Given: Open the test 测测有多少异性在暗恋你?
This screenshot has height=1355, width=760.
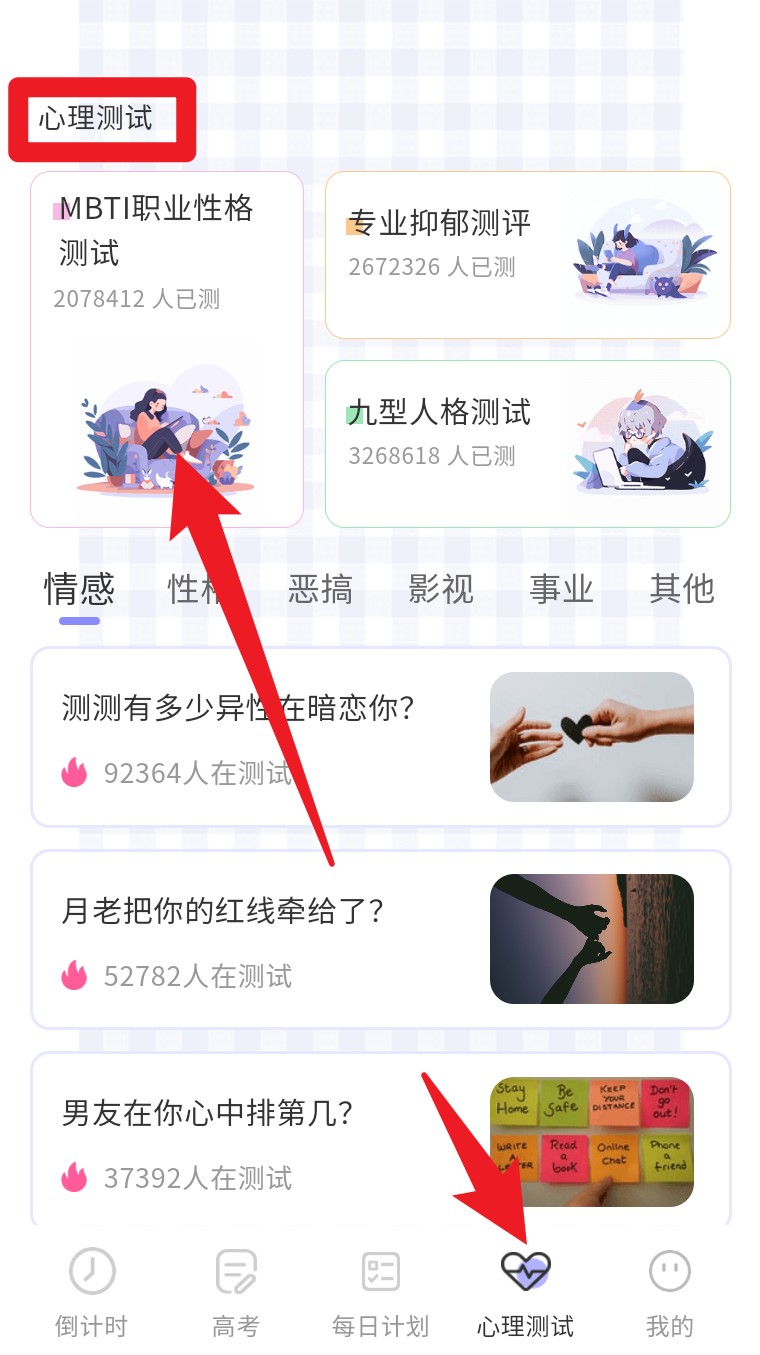Looking at the screenshot, I should tap(380, 737).
